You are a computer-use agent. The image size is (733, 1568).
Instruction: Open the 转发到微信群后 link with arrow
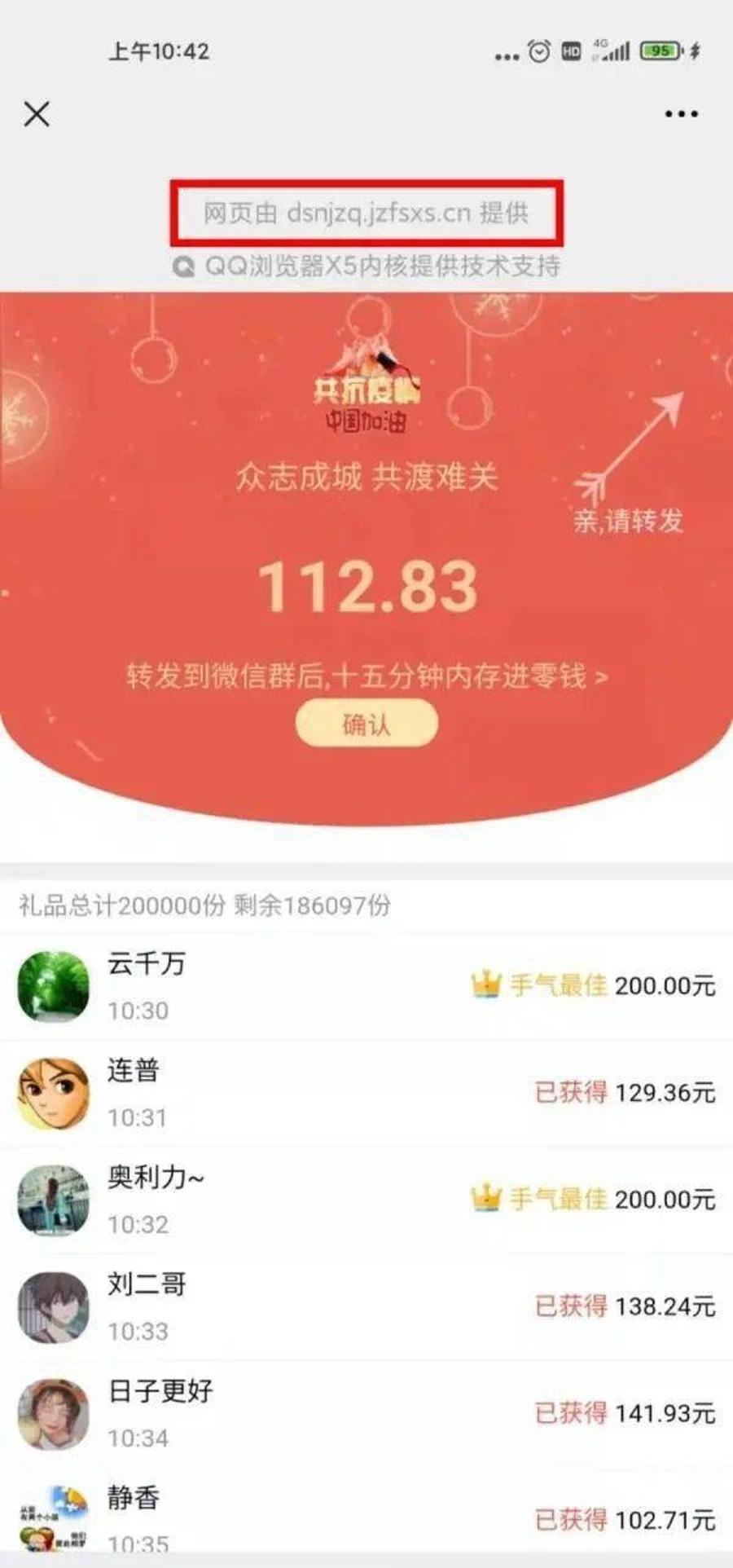tap(366, 676)
